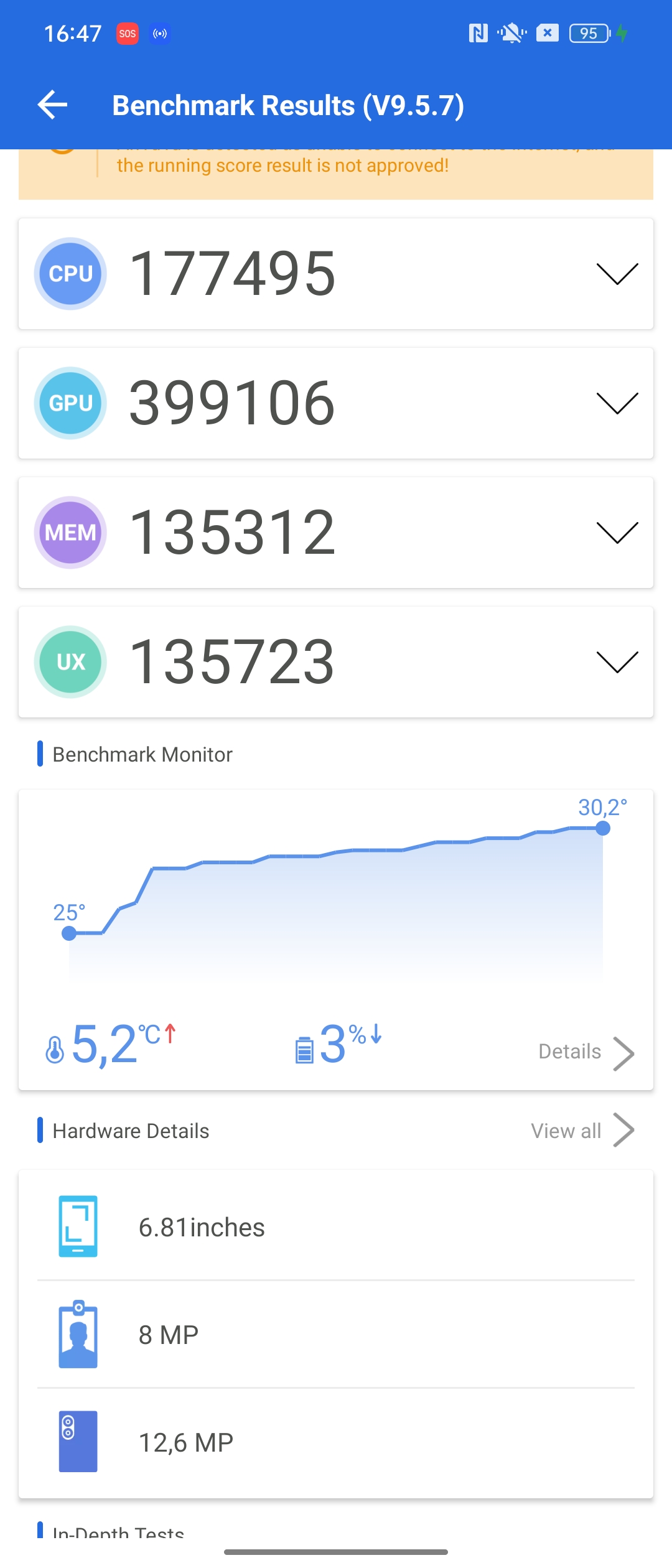The height and width of the screenshot is (1568, 672).
Task: Select the front camera 8 MP icon
Action: tap(78, 1335)
